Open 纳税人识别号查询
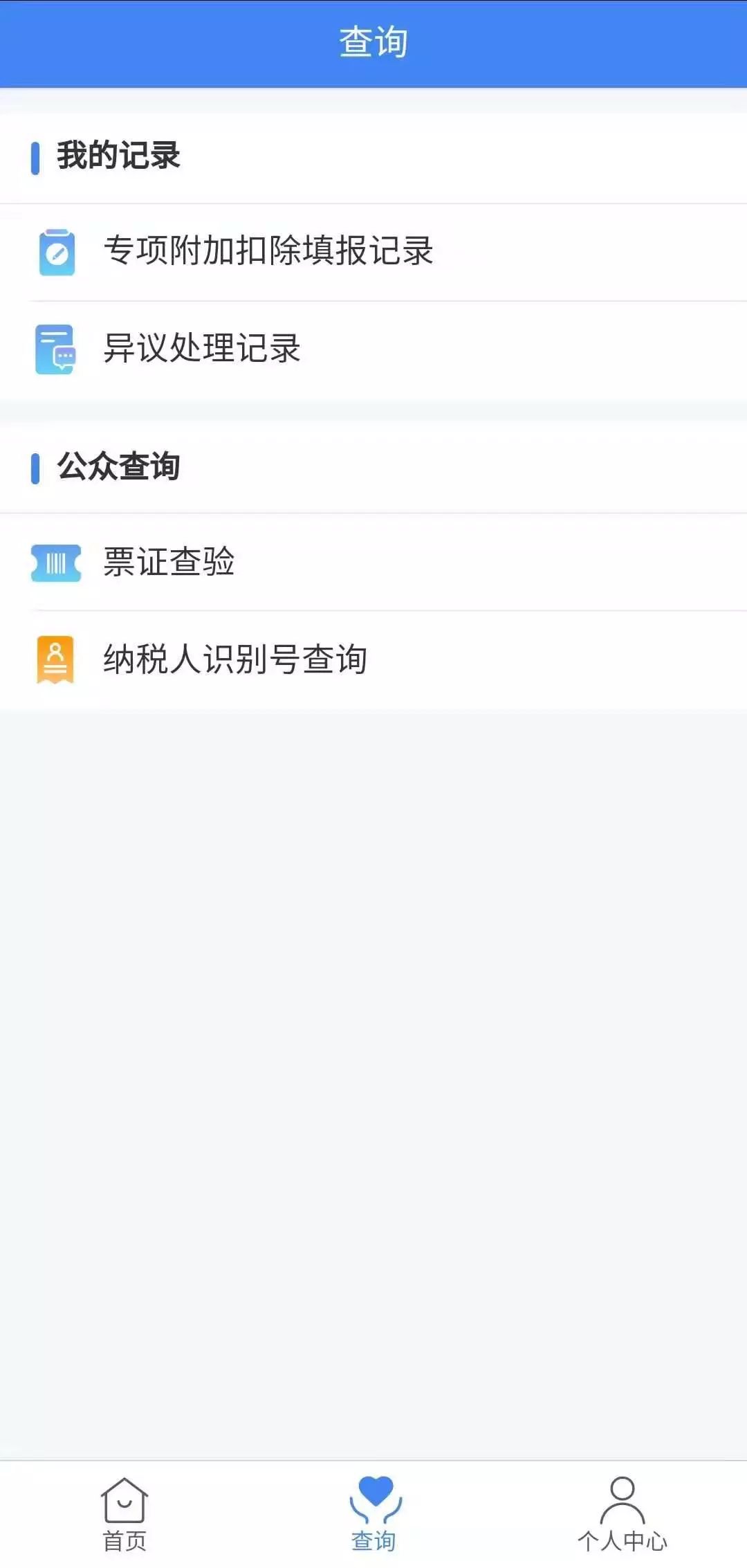The width and height of the screenshot is (747, 1568). (x=235, y=659)
